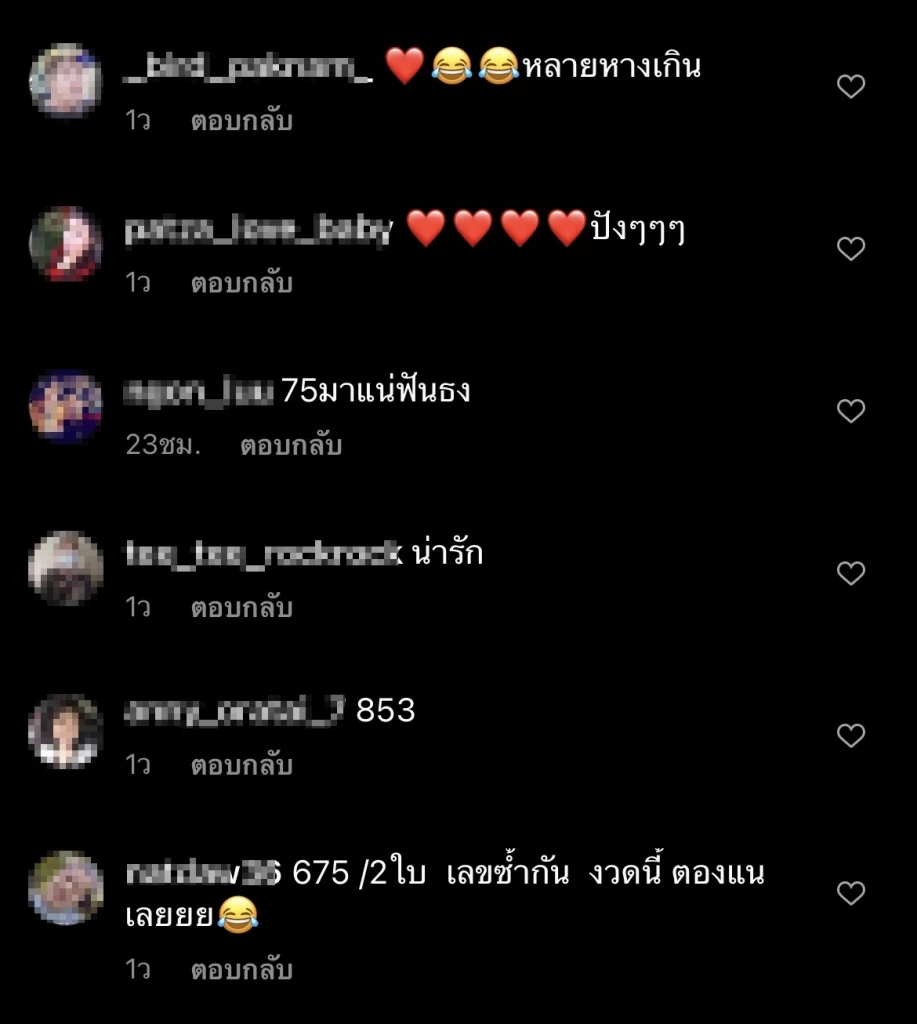Reply to the 853 comment
The width and height of the screenshot is (917, 1024).
(242, 766)
